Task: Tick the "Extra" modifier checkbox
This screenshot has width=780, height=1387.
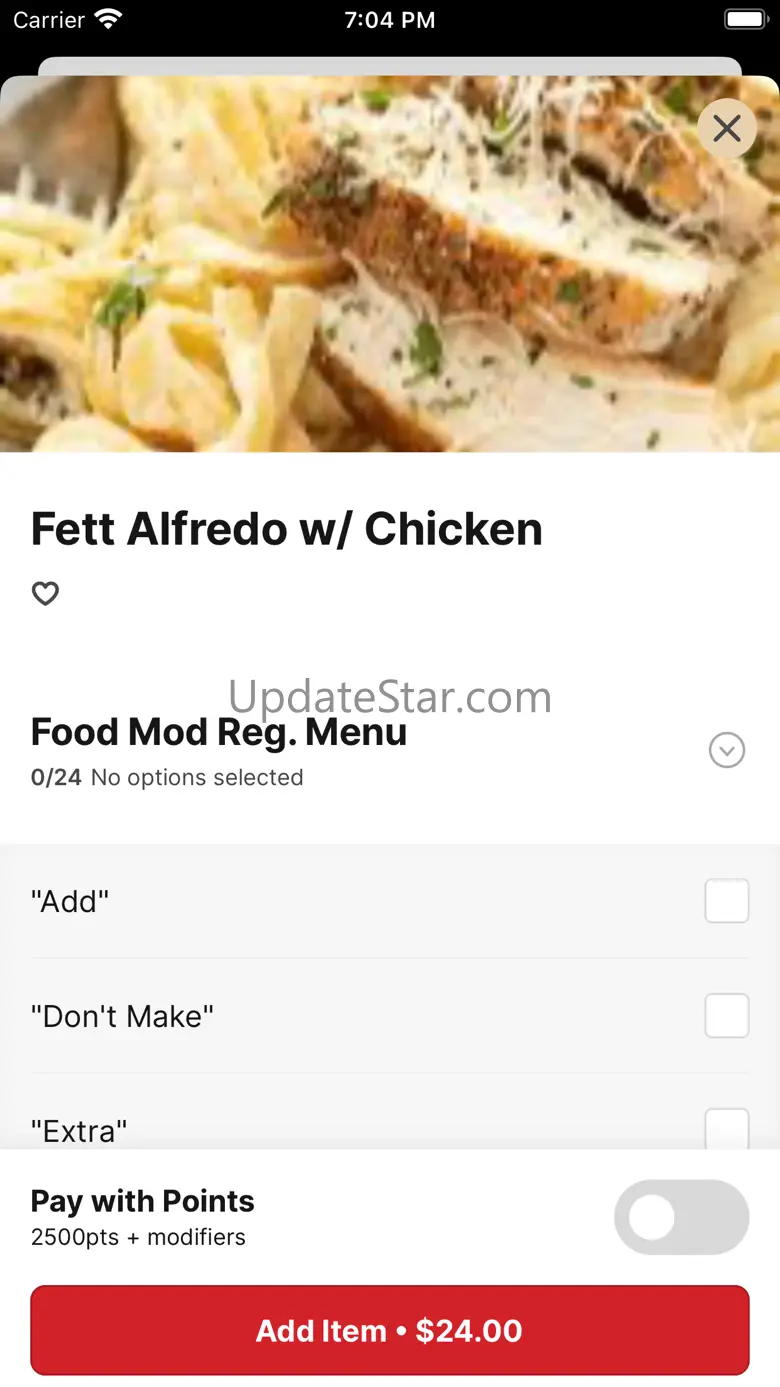Action: click(727, 1130)
